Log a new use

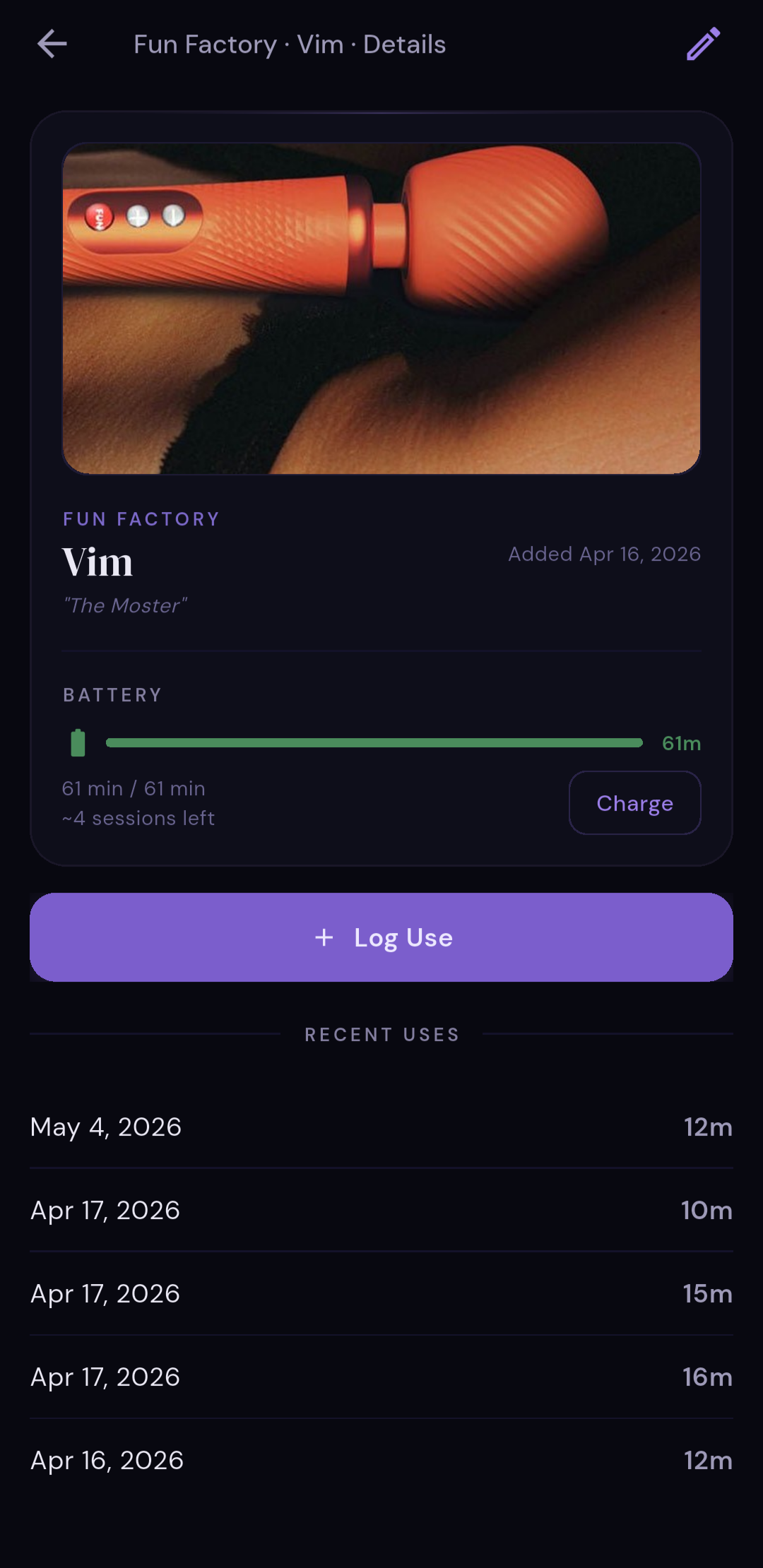coord(381,937)
